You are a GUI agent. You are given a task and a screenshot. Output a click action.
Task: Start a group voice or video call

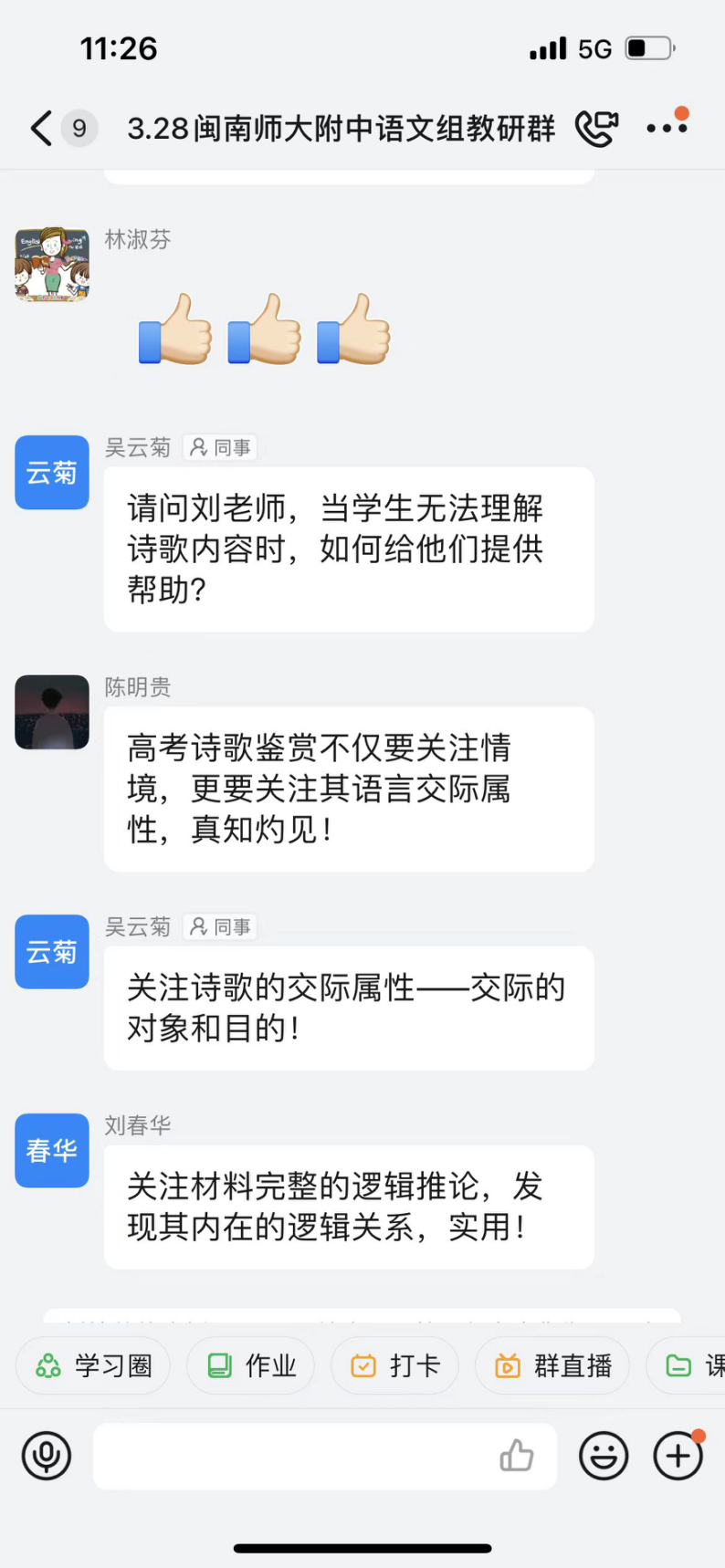596,129
